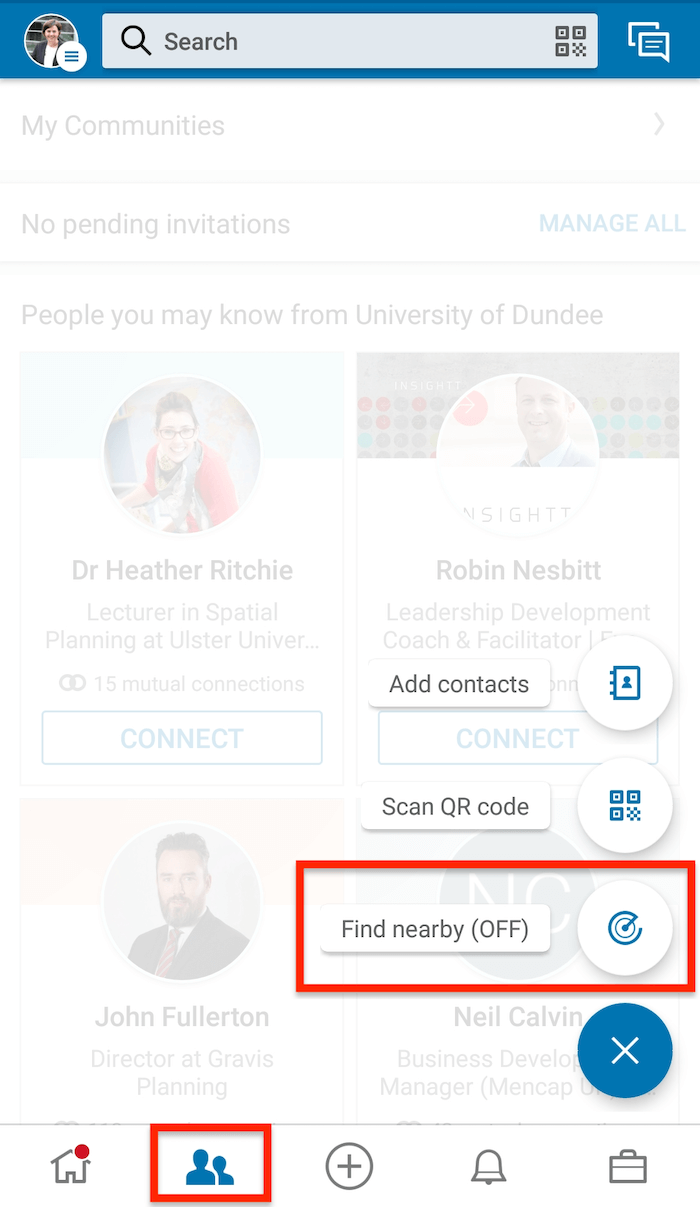Open the Jobs briefcase tab

tap(628, 1166)
